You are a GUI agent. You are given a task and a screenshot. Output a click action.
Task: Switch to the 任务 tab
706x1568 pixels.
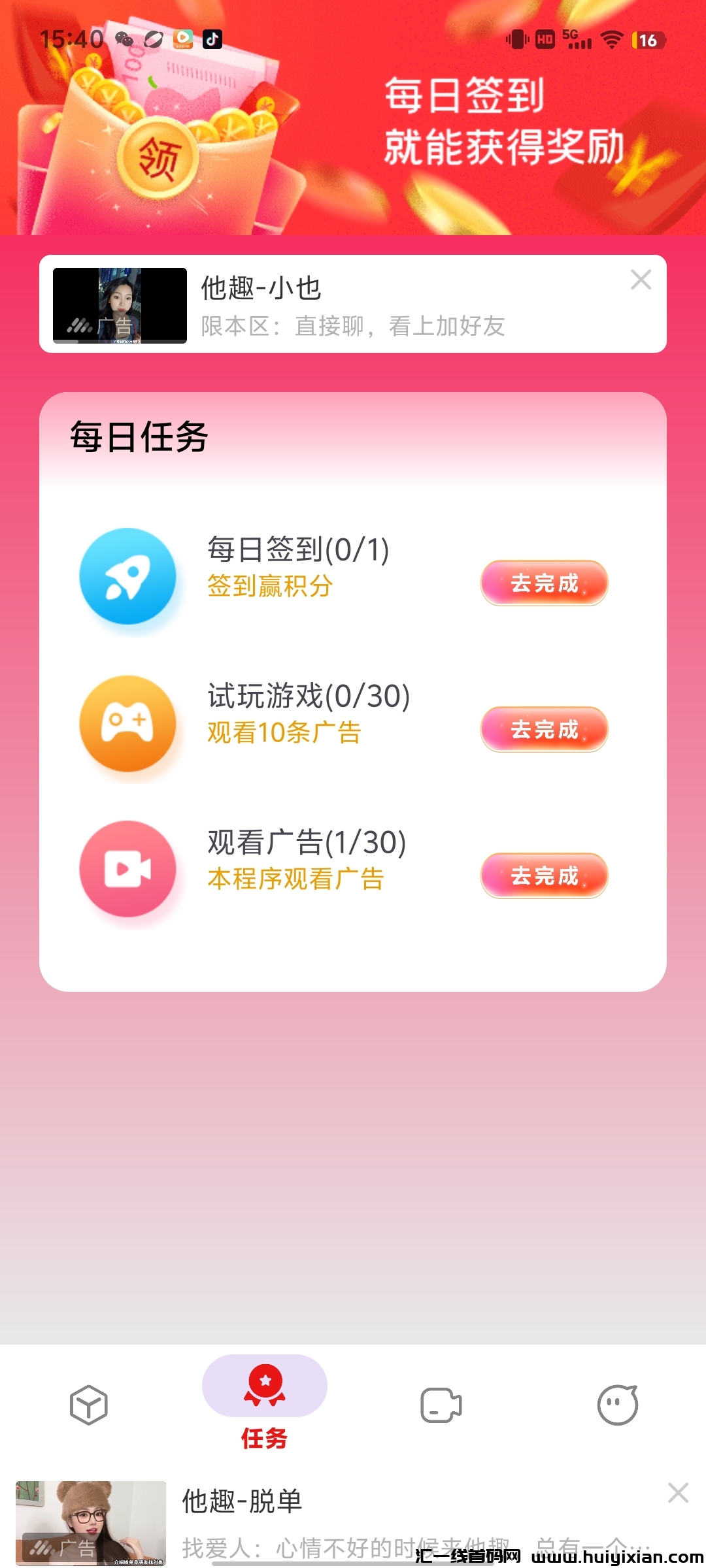(x=264, y=1437)
